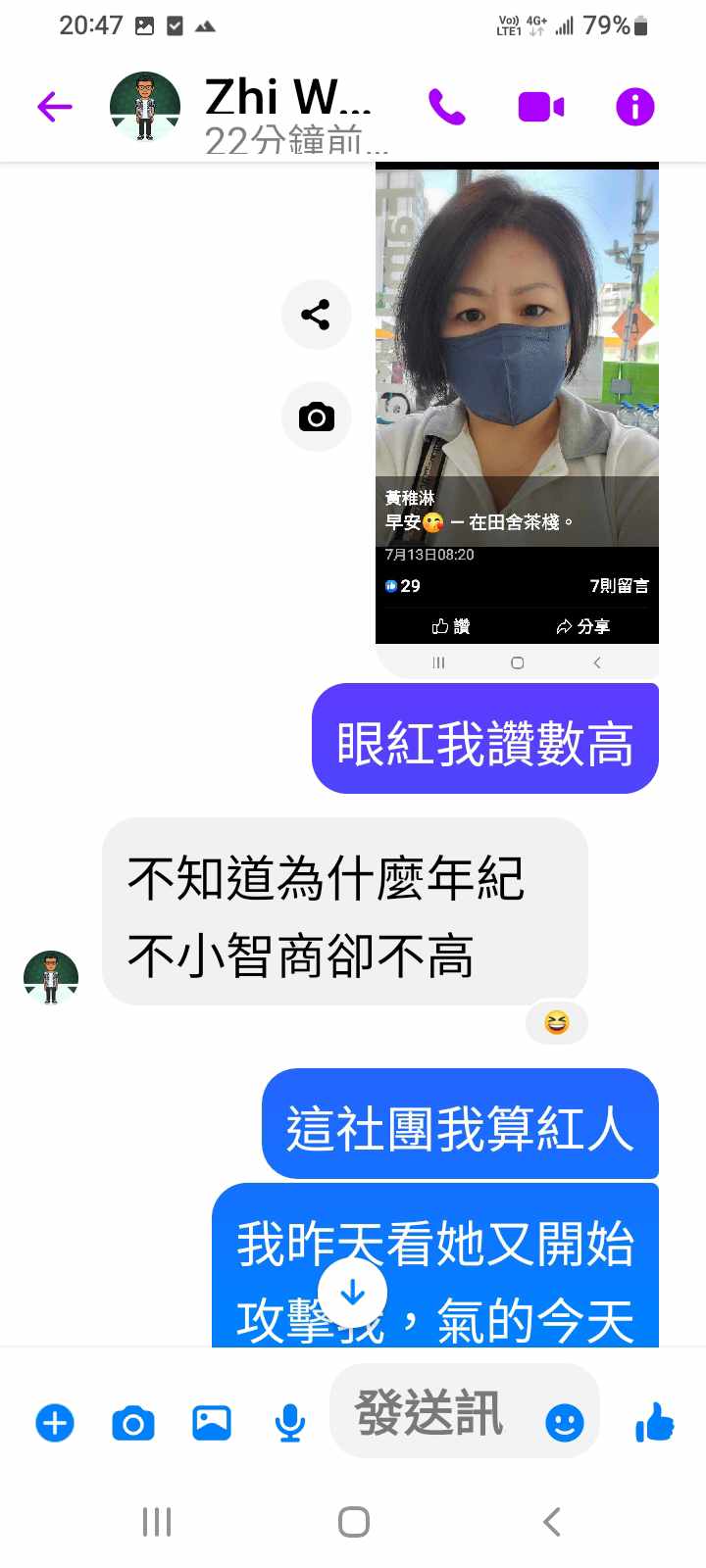The image size is (706, 1568).
Task: Open the camera icon beside the screenshot image
Action: (316, 417)
